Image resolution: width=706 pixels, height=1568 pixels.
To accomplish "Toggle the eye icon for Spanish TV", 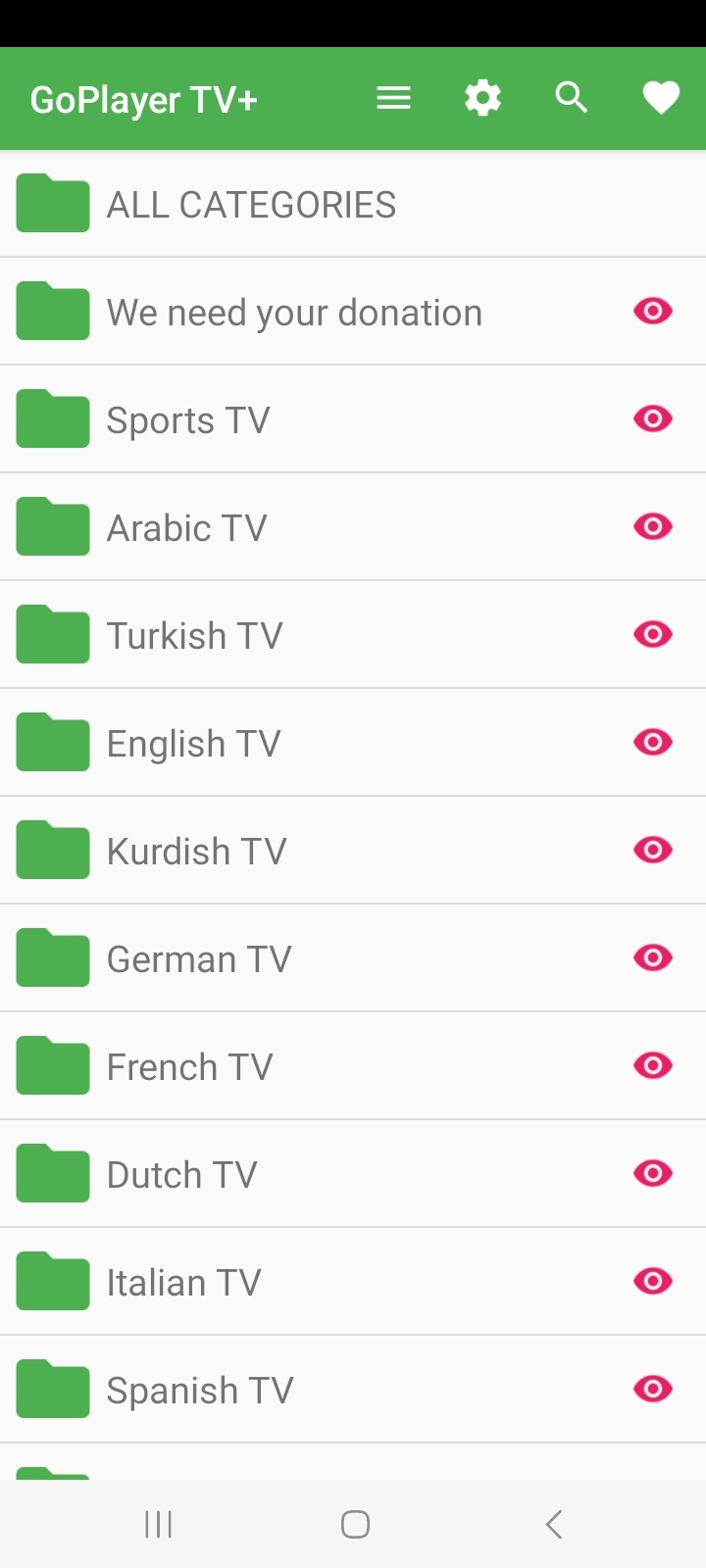I will pyautogui.click(x=653, y=1389).
